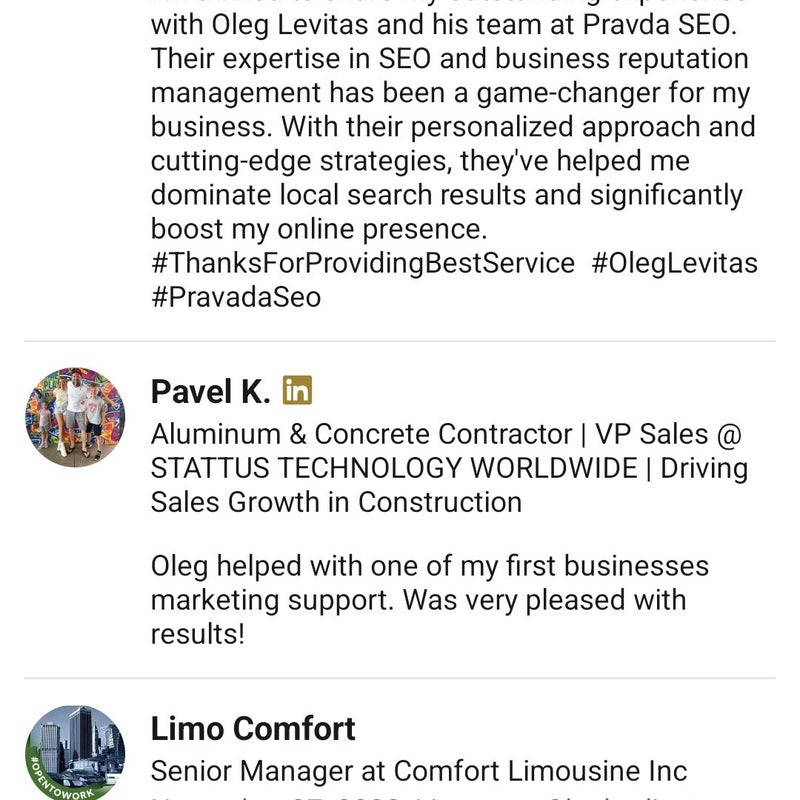Open the Limo Comfort profile name
This screenshot has width=800, height=800.
pyautogui.click(x=253, y=728)
